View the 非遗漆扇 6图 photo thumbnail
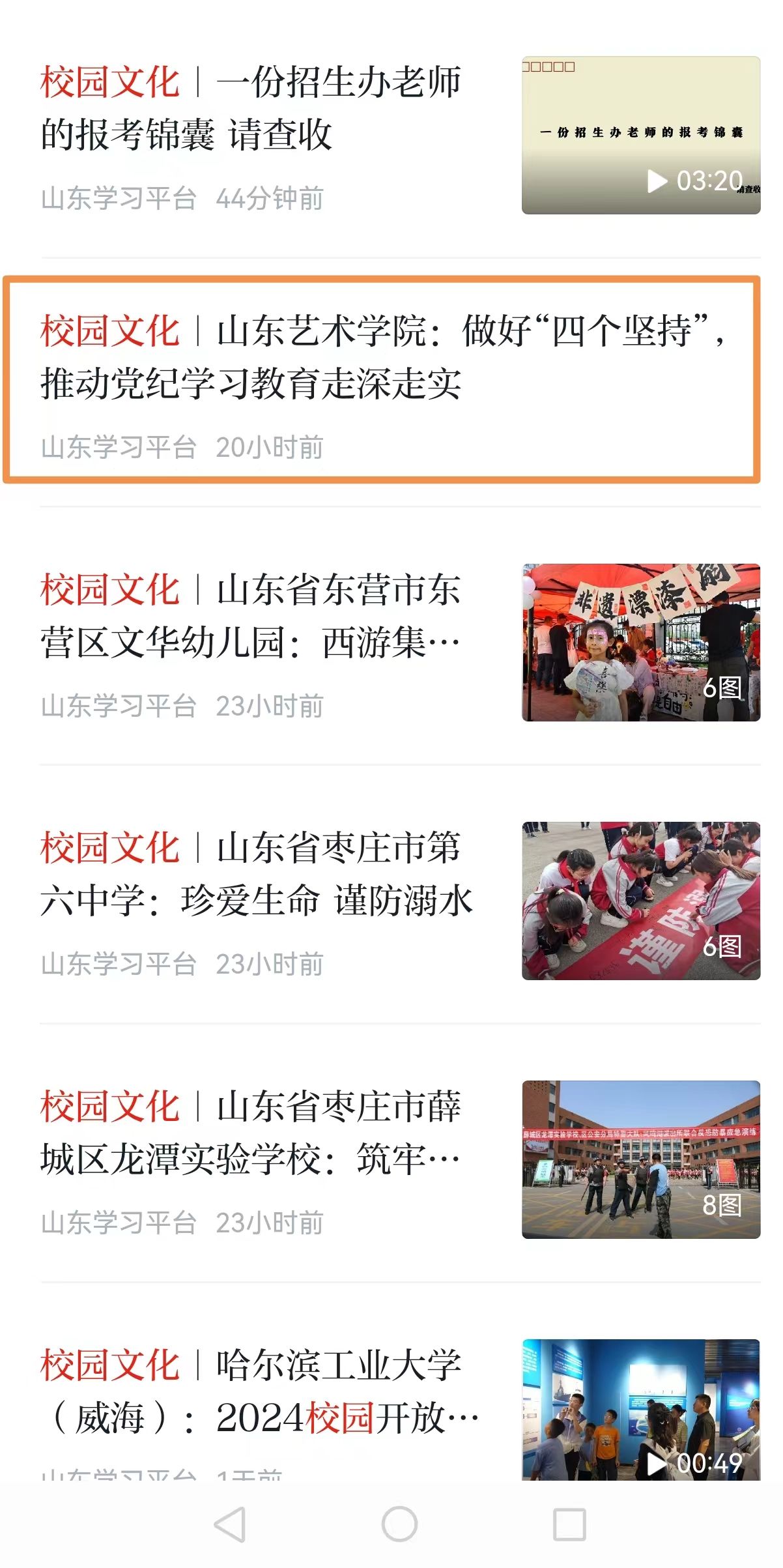 pos(640,643)
